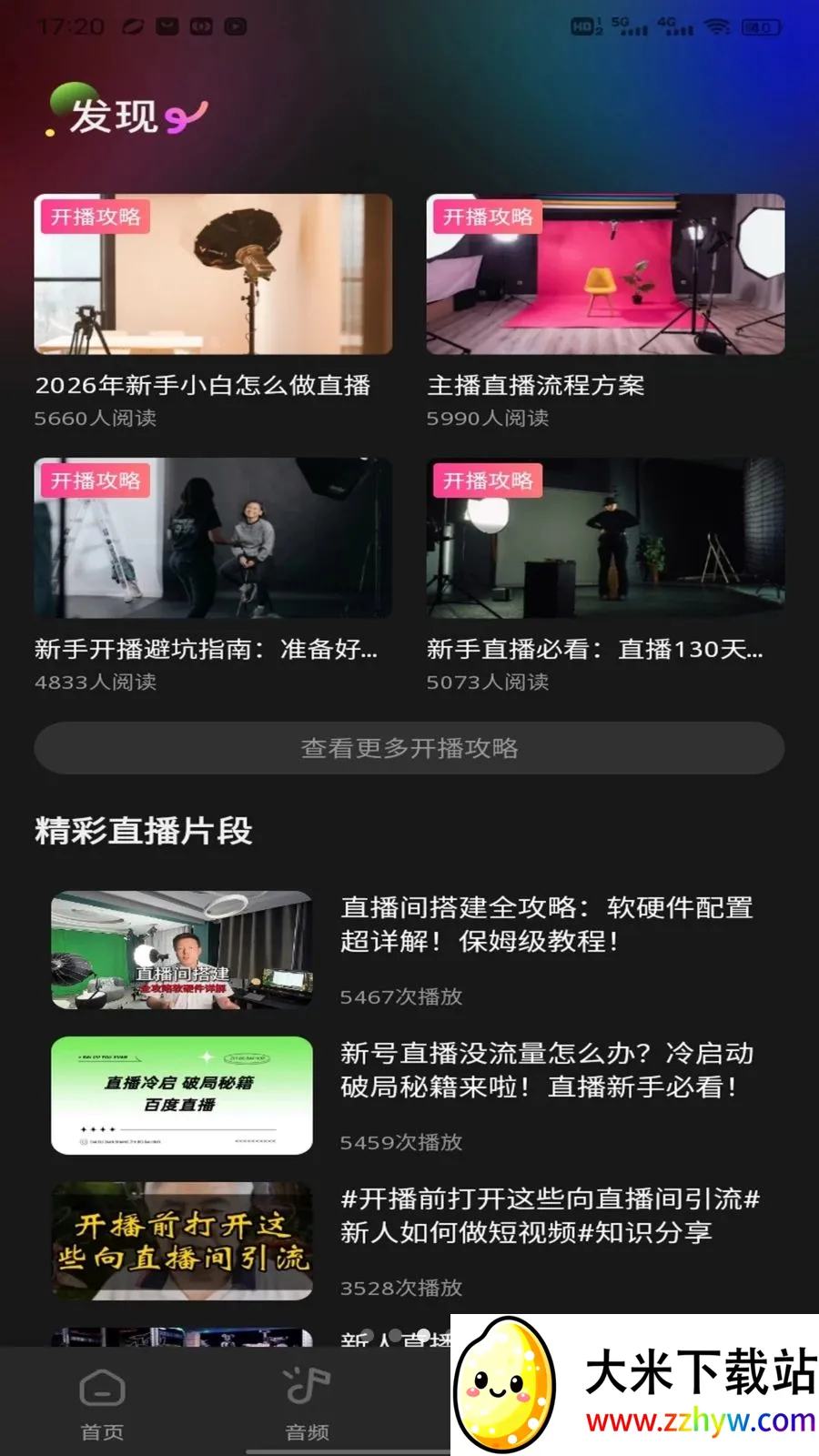Open the 新手直播必看 直播130天 guide card
The image size is (819, 1456).
pos(605,575)
